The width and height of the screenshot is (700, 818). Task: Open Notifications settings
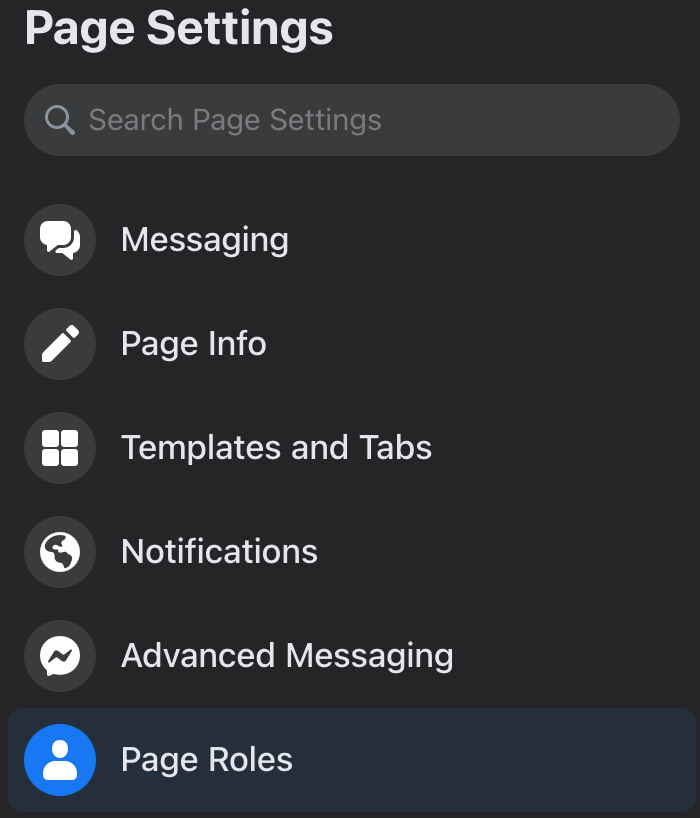pyautogui.click(x=219, y=552)
